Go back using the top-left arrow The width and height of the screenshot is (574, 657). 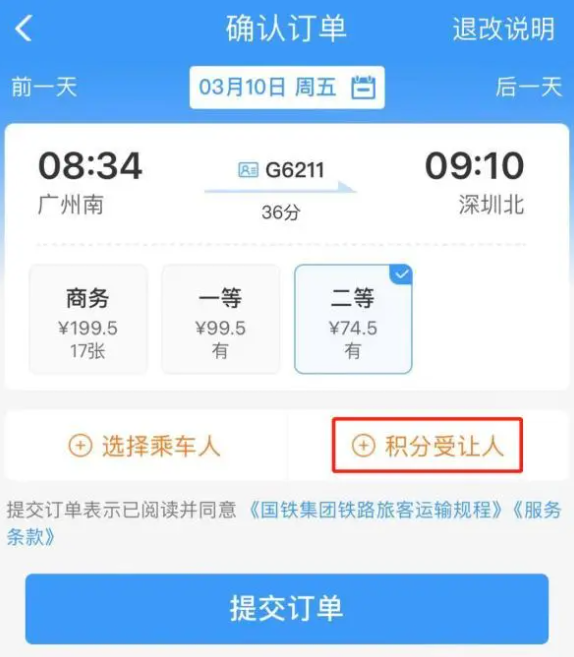point(23,28)
